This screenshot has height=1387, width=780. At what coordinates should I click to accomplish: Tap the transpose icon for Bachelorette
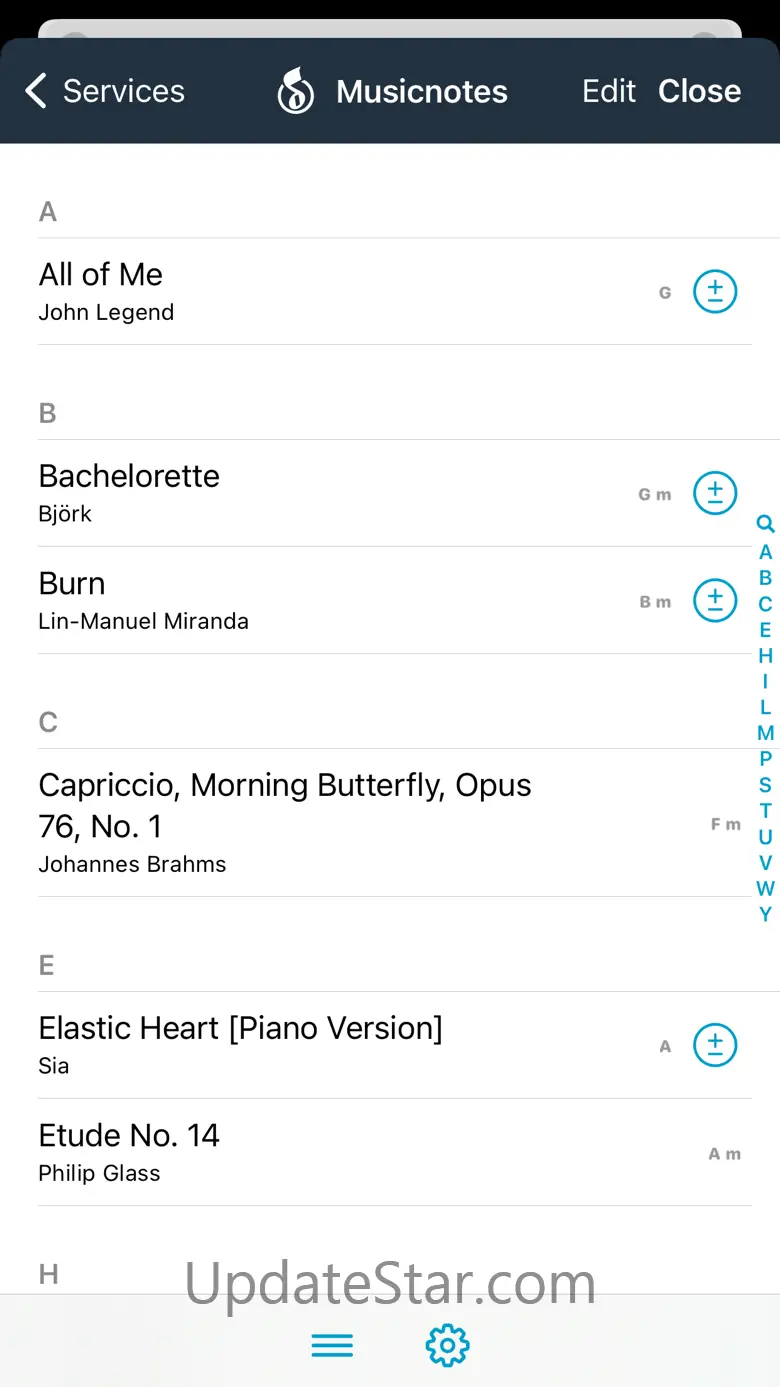coord(715,493)
